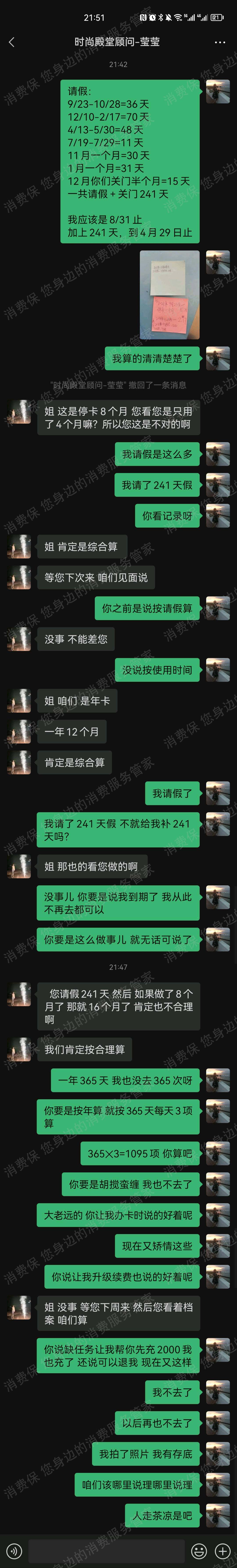
Task: Open the emoji sticker panel
Action: pos(199,1550)
